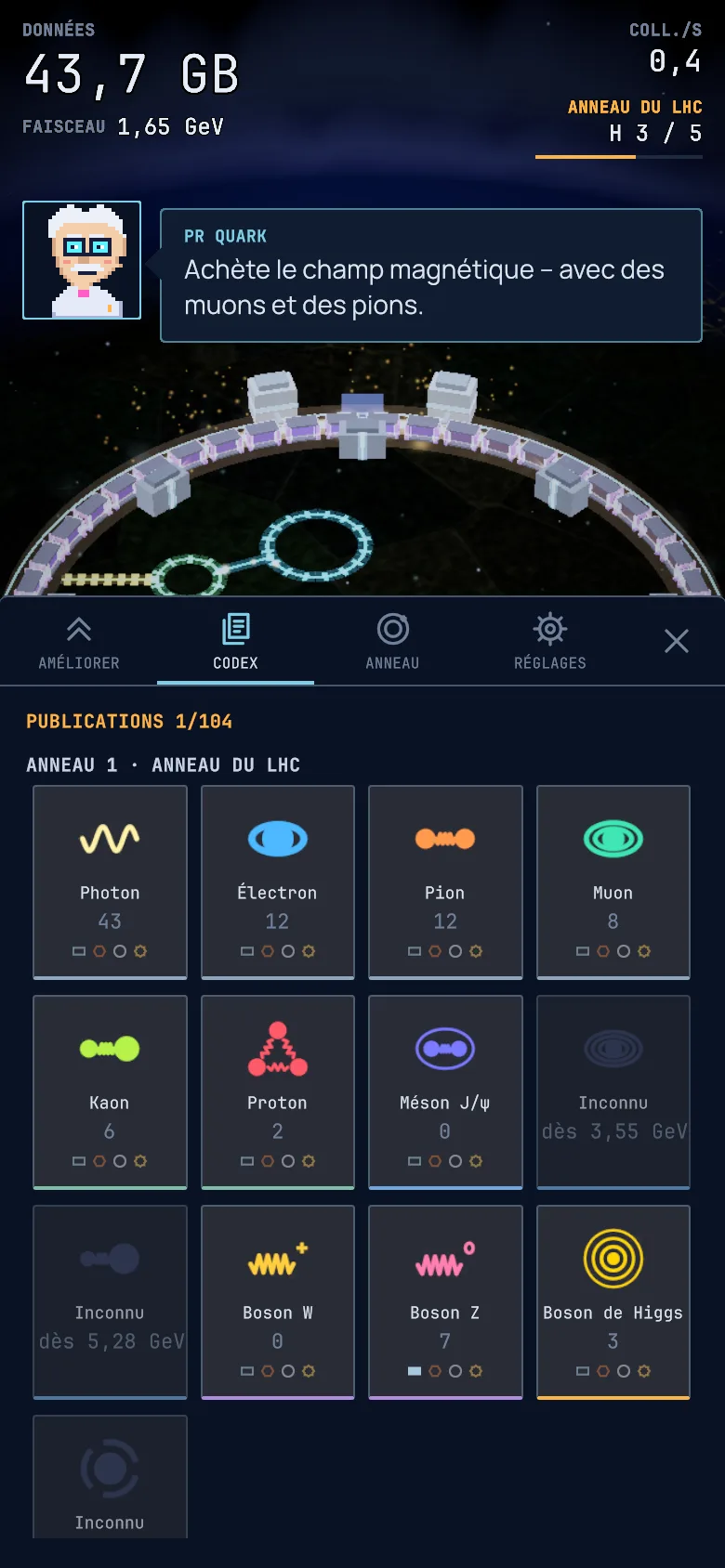View the Pion particle card

point(445,882)
